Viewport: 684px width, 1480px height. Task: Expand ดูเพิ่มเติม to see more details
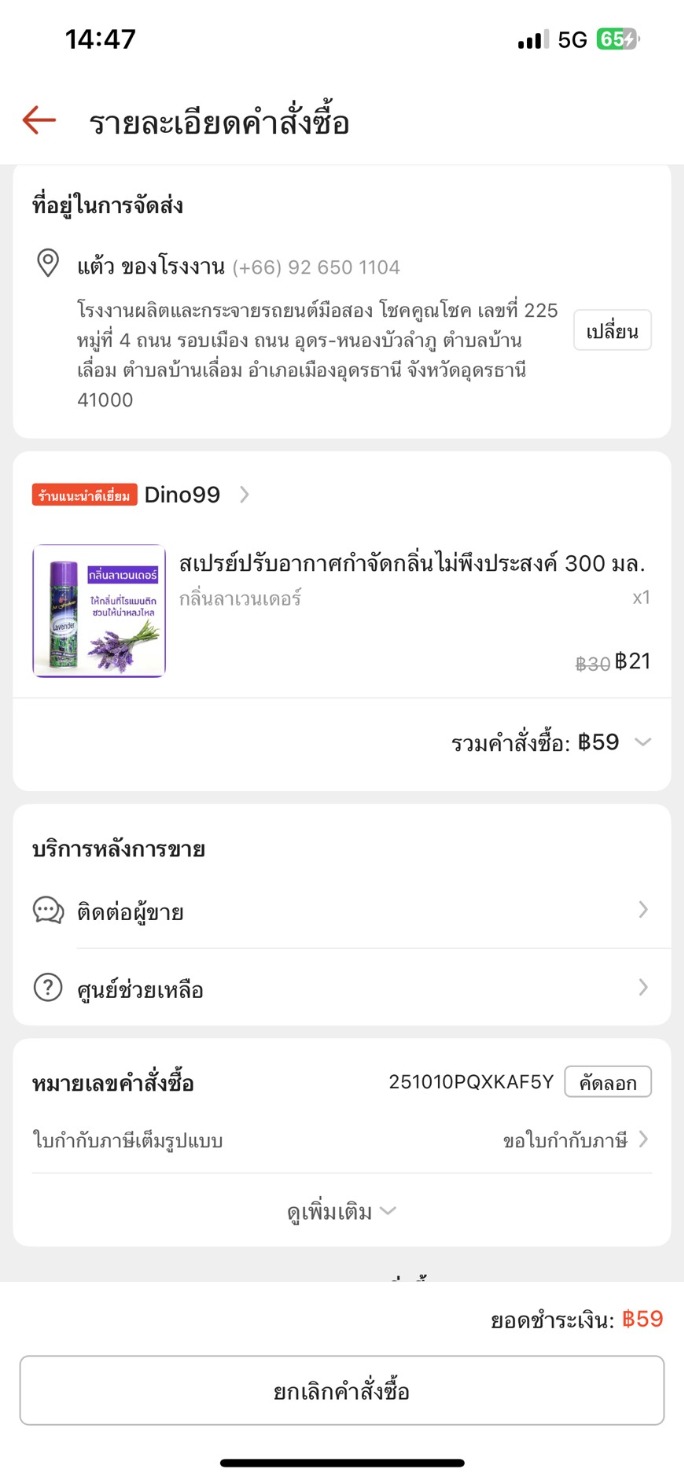point(342,1212)
